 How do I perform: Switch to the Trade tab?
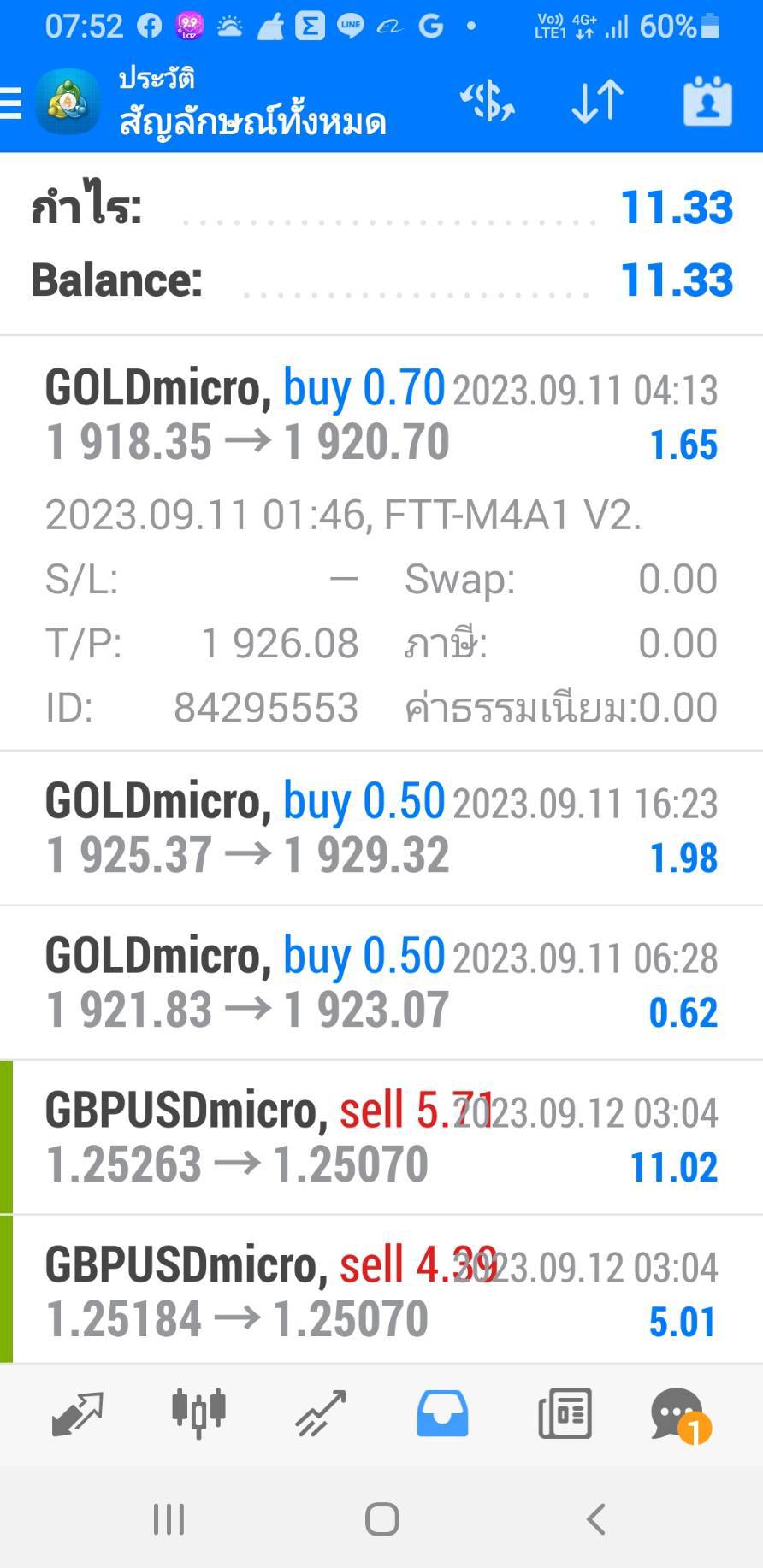pos(320,1414)
